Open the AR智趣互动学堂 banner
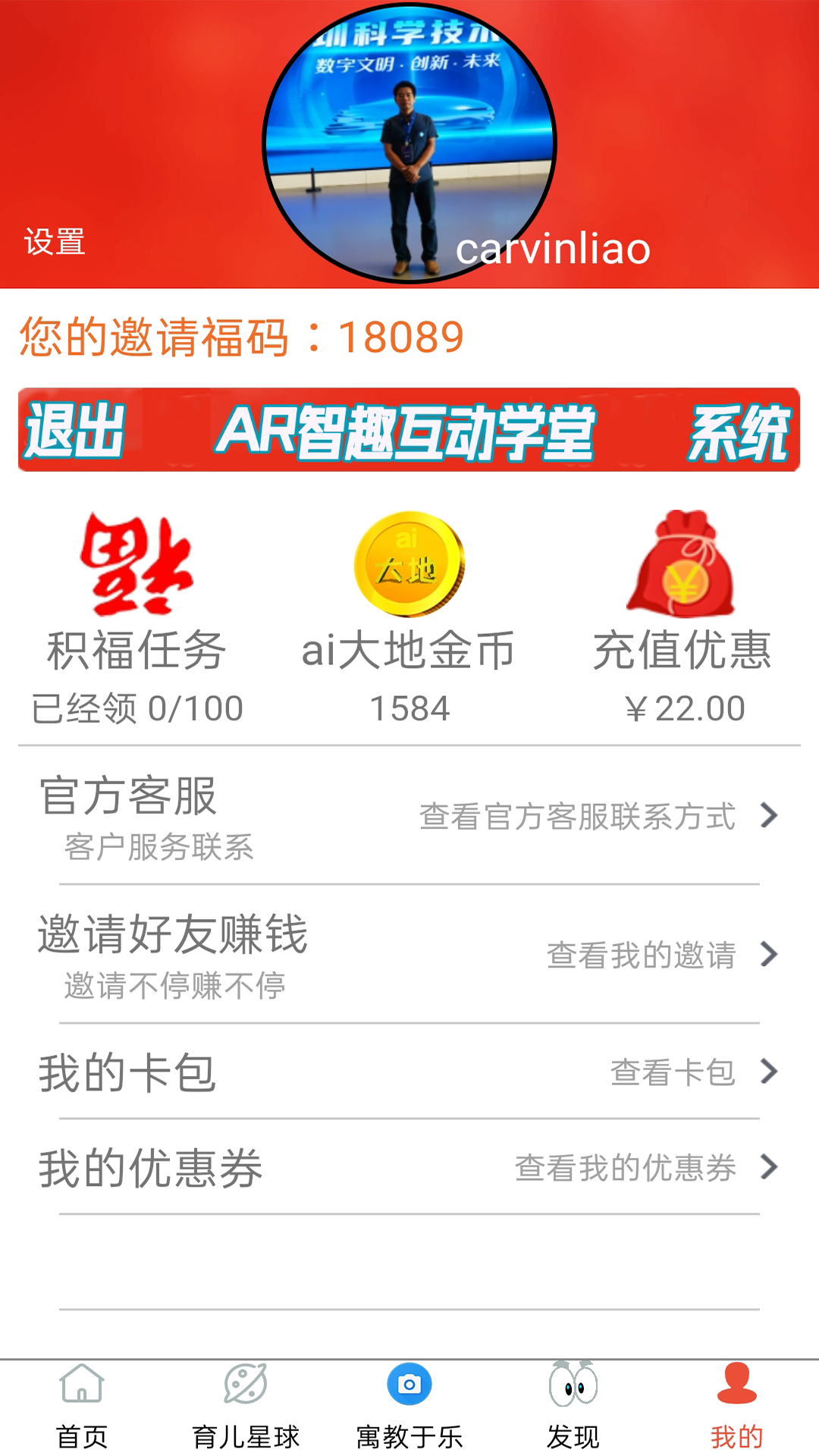 click(x=409, y=431)
